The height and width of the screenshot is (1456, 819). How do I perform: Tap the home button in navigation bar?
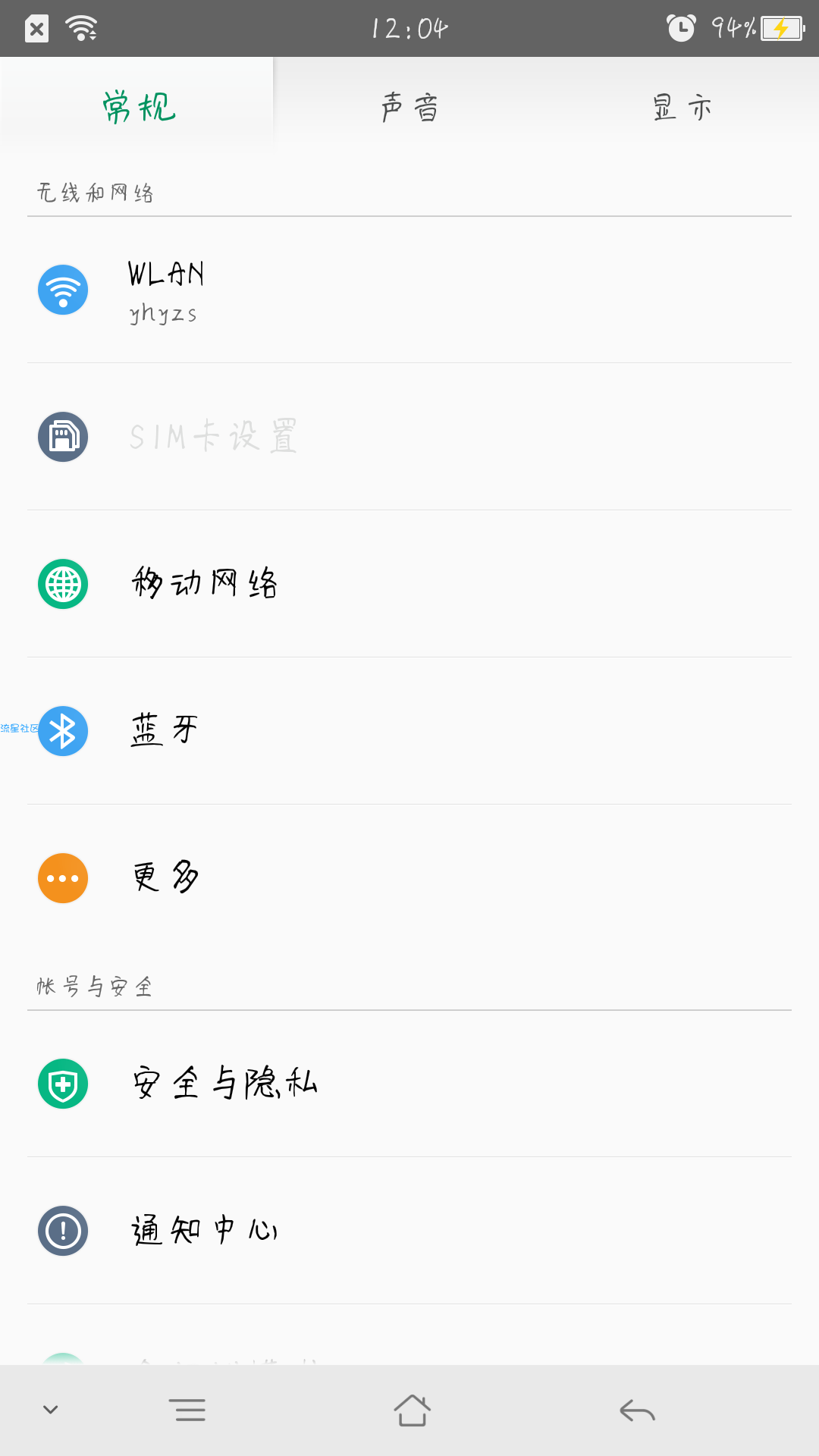[412, 1410]
